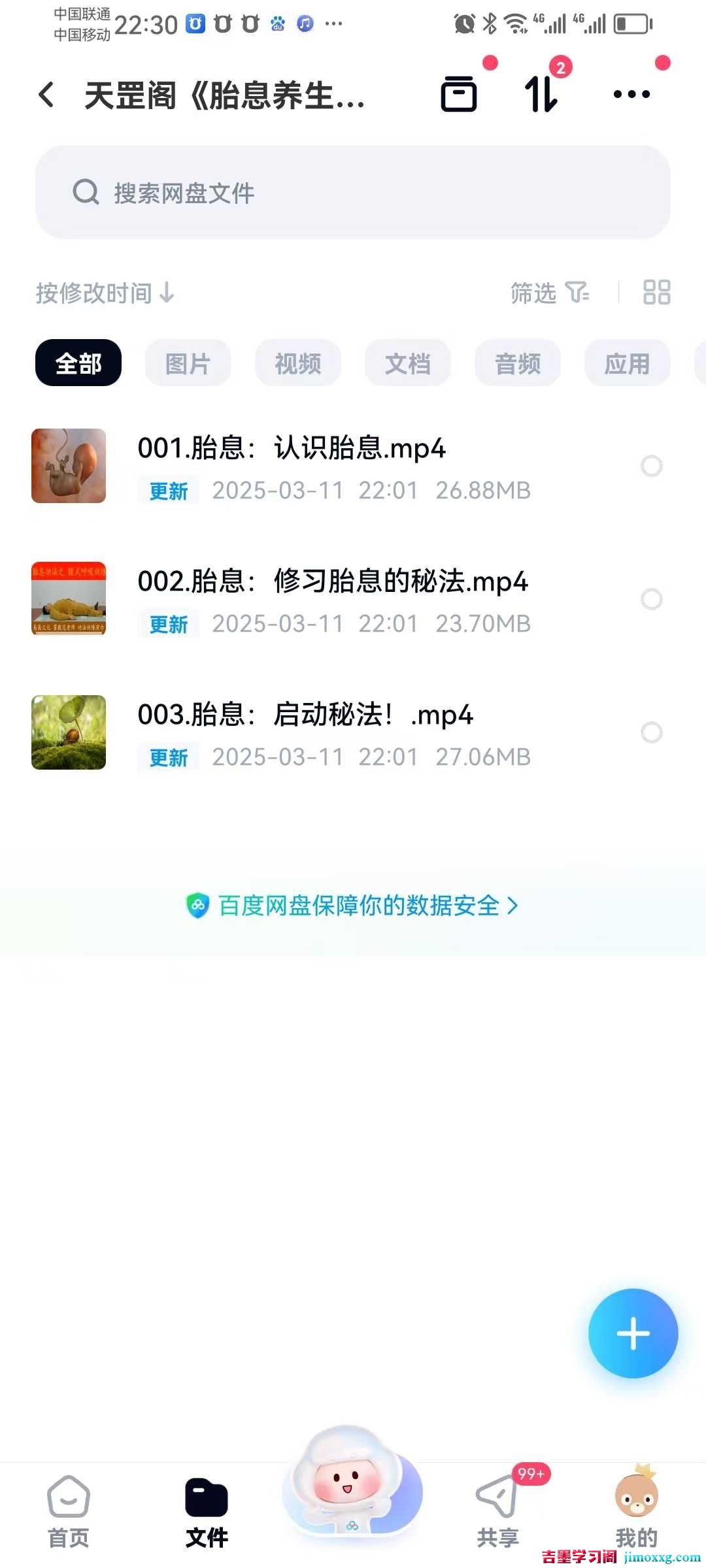The image size is (706, 1568).
Task: Check the battery indicator in status bar
Action: (x=631, y=23)
